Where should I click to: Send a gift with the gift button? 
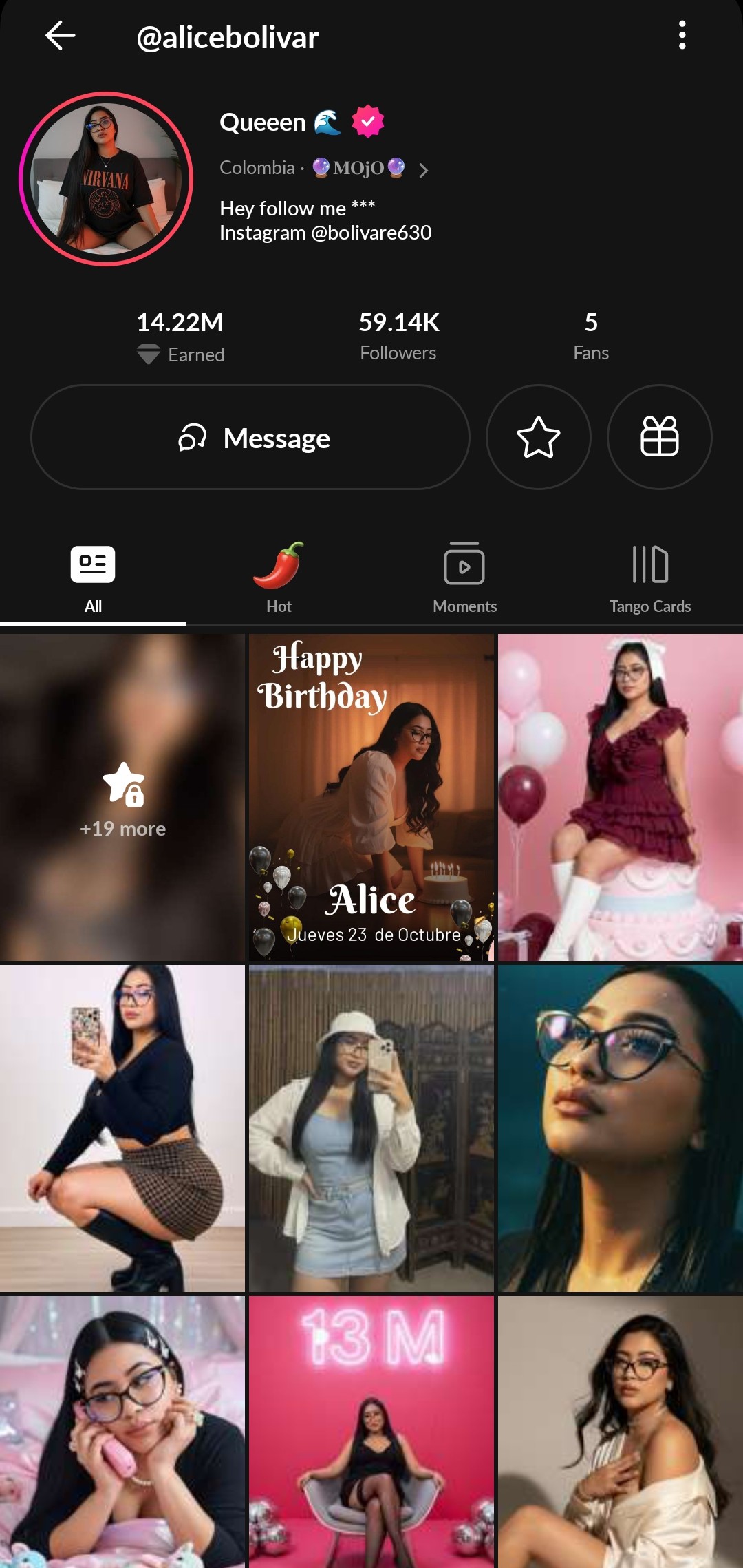click(659, 438)
